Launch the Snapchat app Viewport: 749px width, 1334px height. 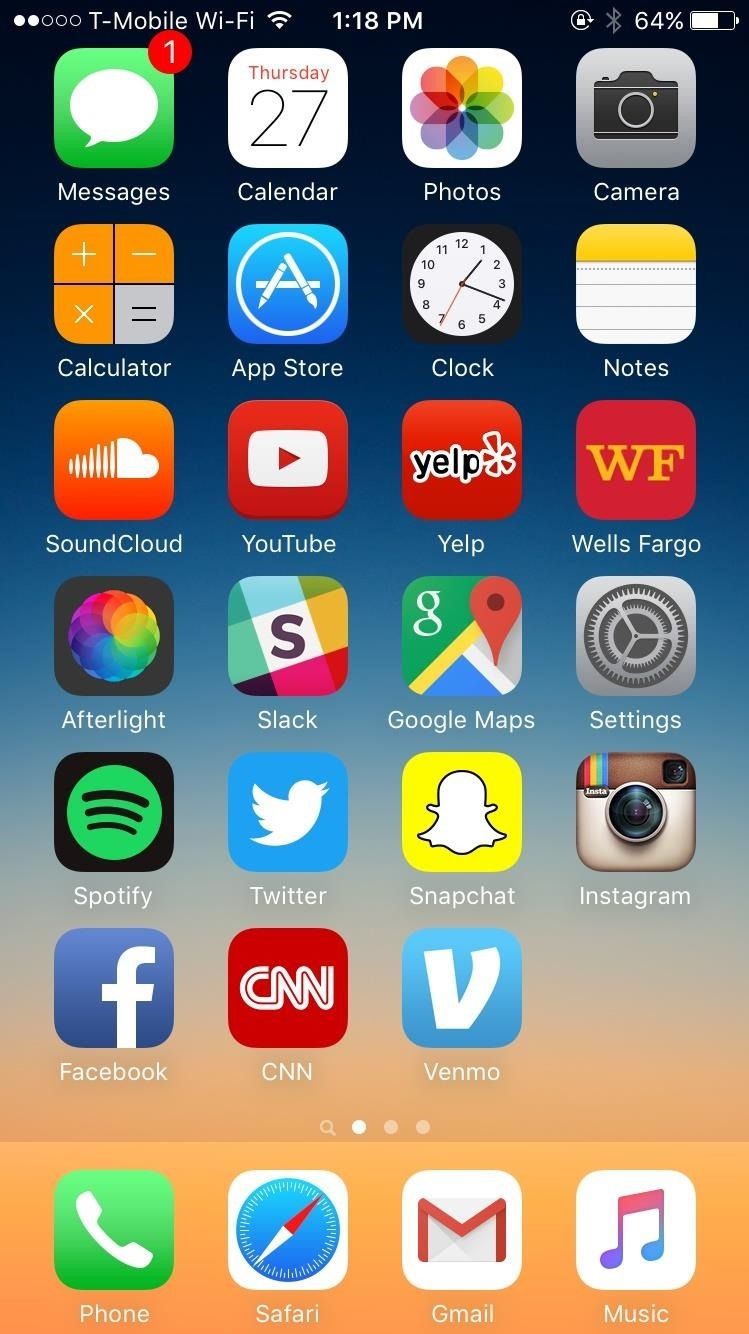(x=462, y=812)
